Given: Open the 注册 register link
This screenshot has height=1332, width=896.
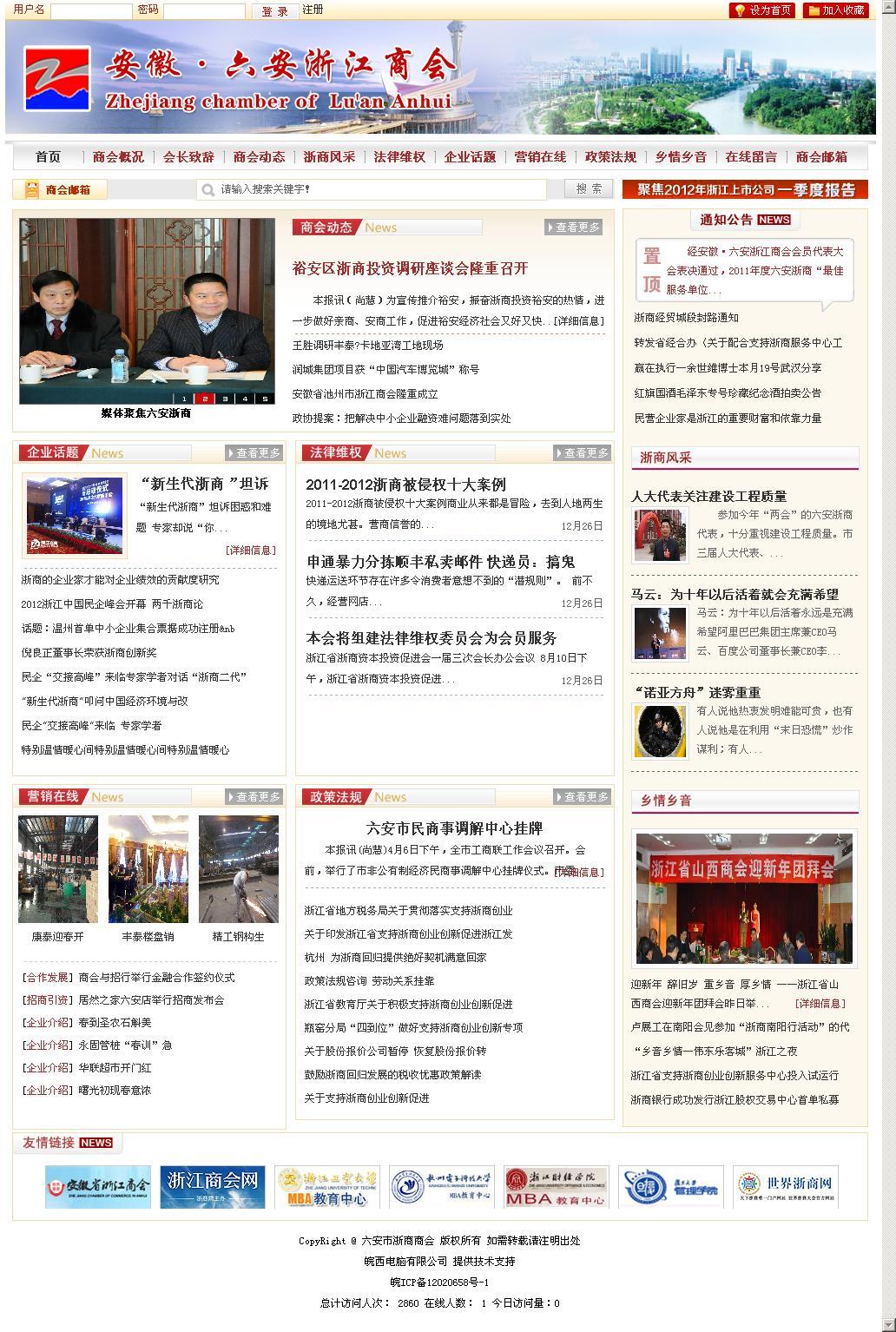Looking at the screenshot, I should pos(313,10).
